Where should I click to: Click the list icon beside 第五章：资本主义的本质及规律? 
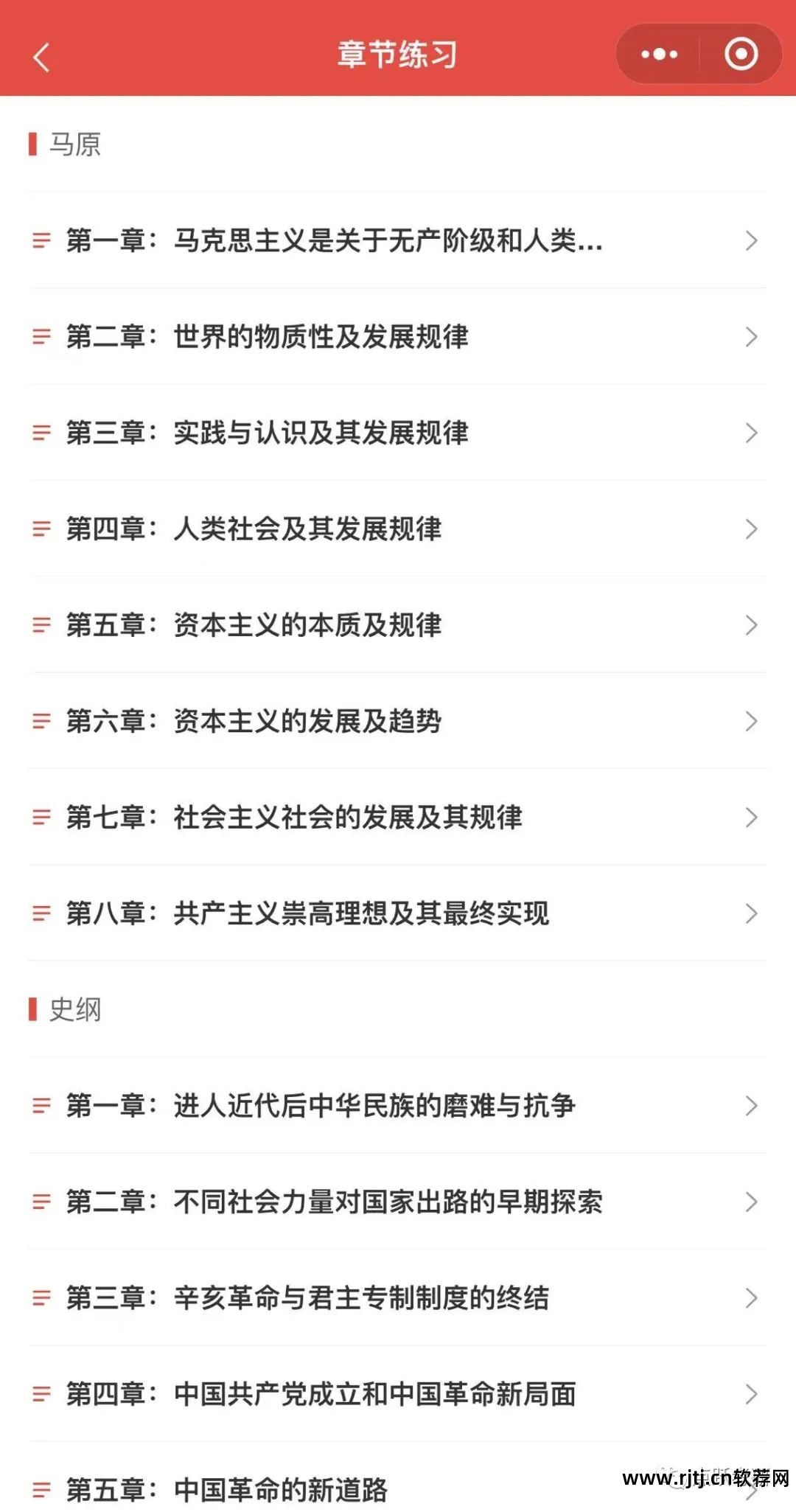pos(41,625)
